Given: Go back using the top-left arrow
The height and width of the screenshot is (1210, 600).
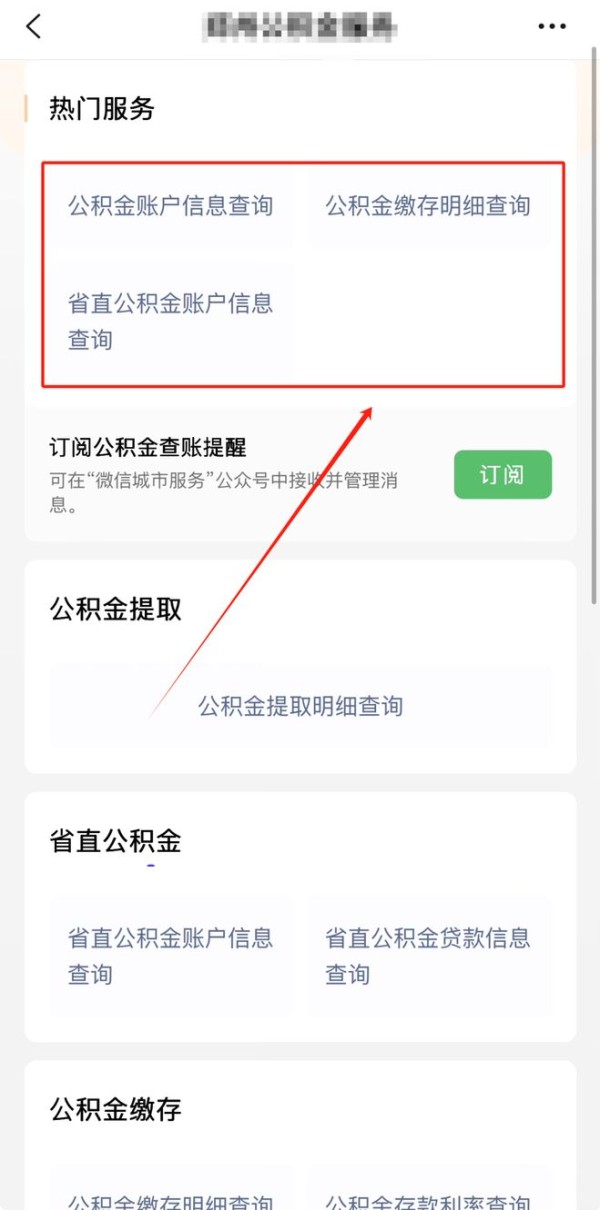Looking at the screenshot, I should point(34,27).
